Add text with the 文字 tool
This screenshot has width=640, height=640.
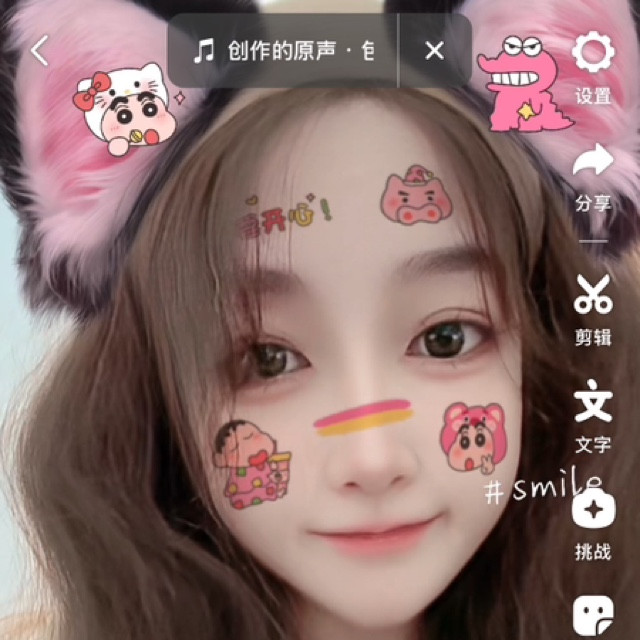point(592,402)
